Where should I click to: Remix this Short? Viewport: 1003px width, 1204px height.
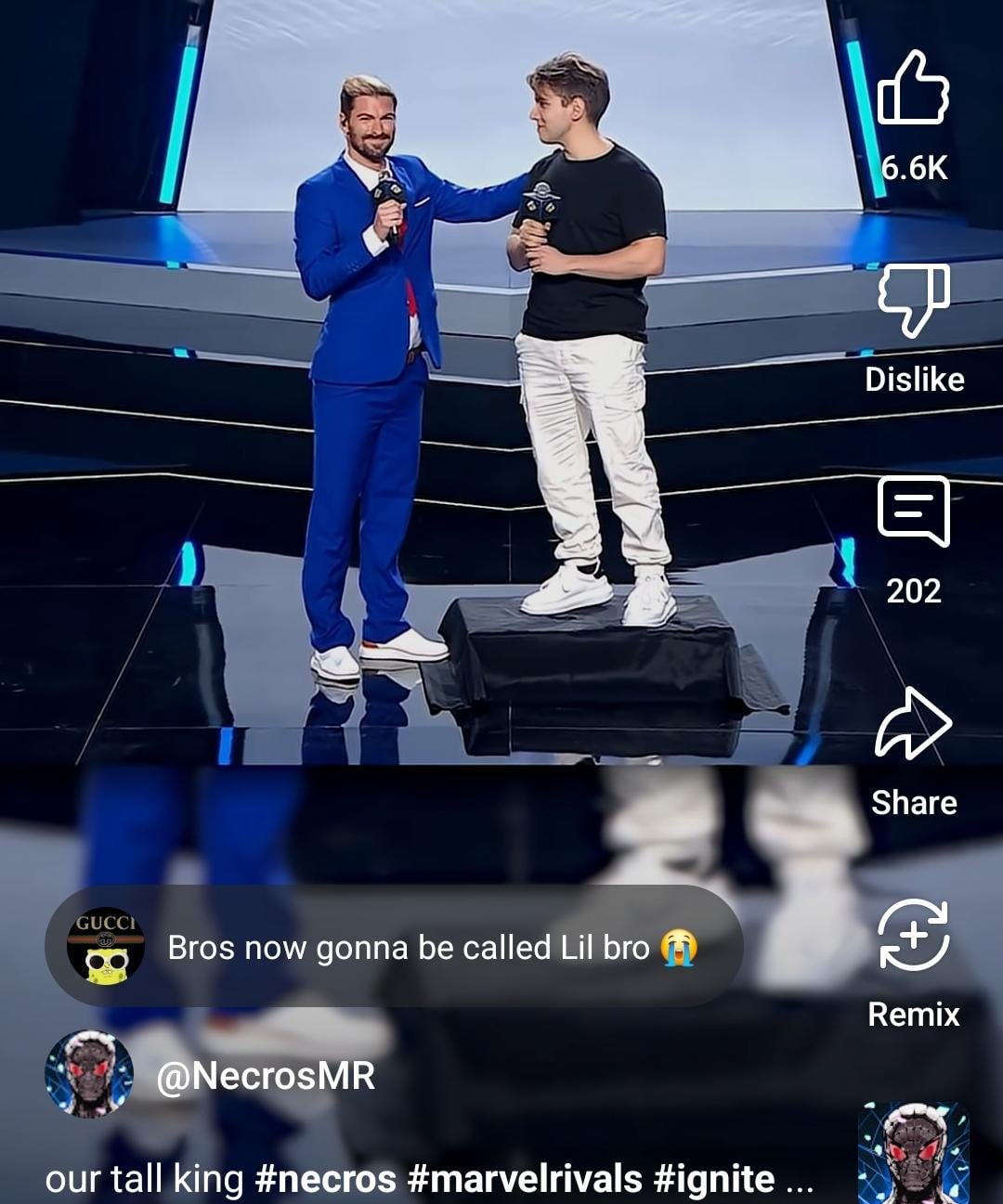pyautogui.click(x=913, y=936)
